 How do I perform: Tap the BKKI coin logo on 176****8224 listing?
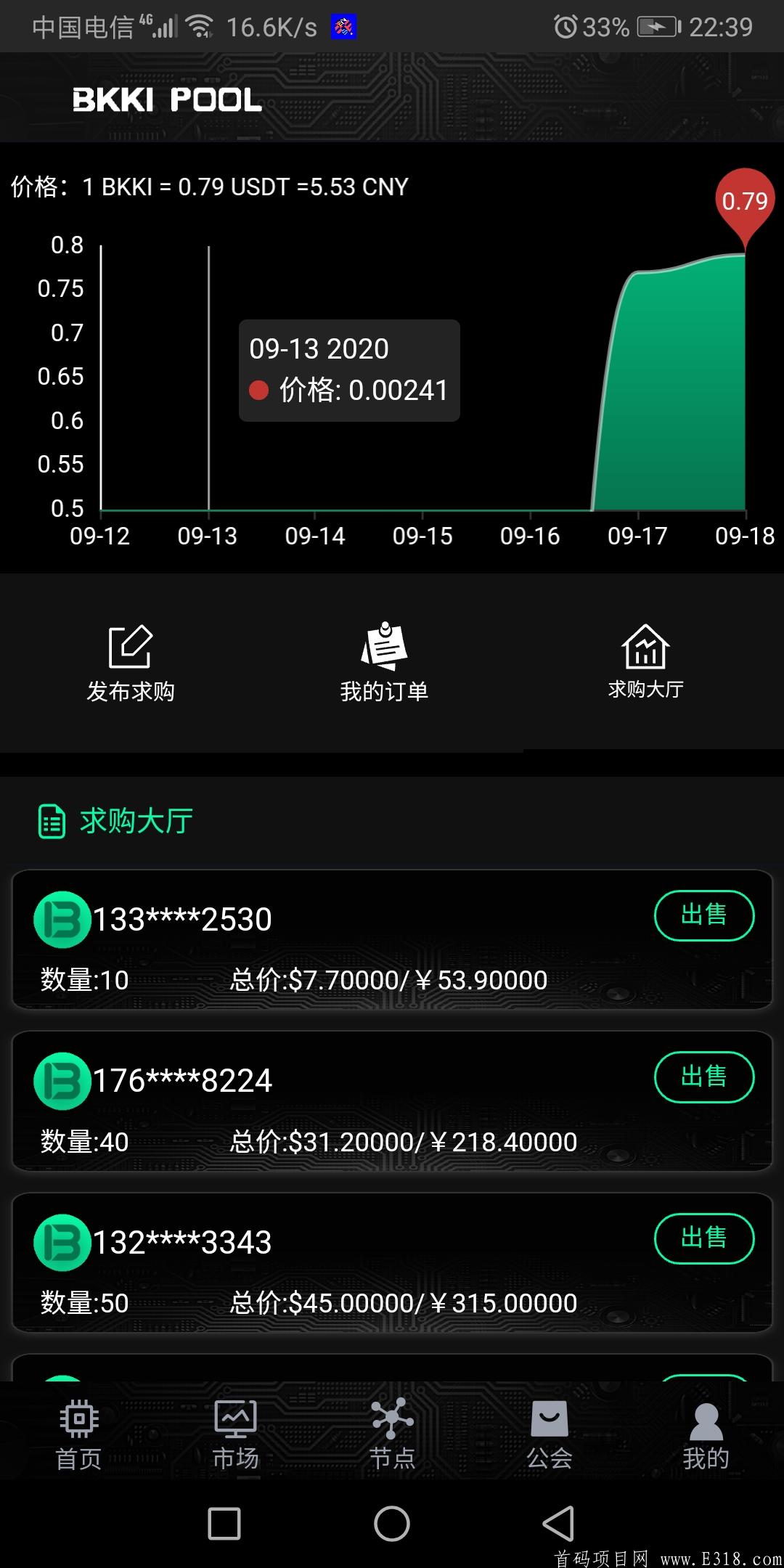tap(61, 1079)
